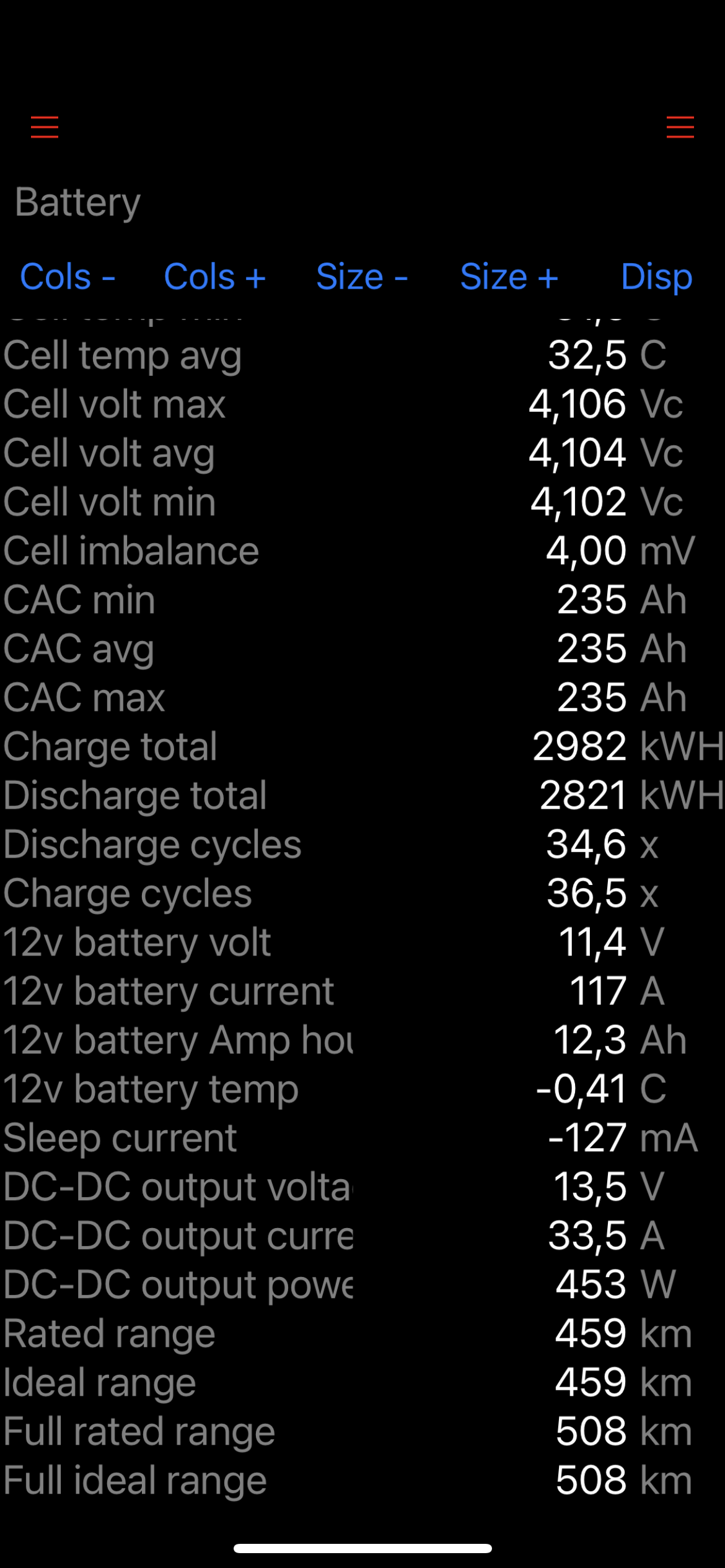Decrease text size with Size -

(362, 276)
